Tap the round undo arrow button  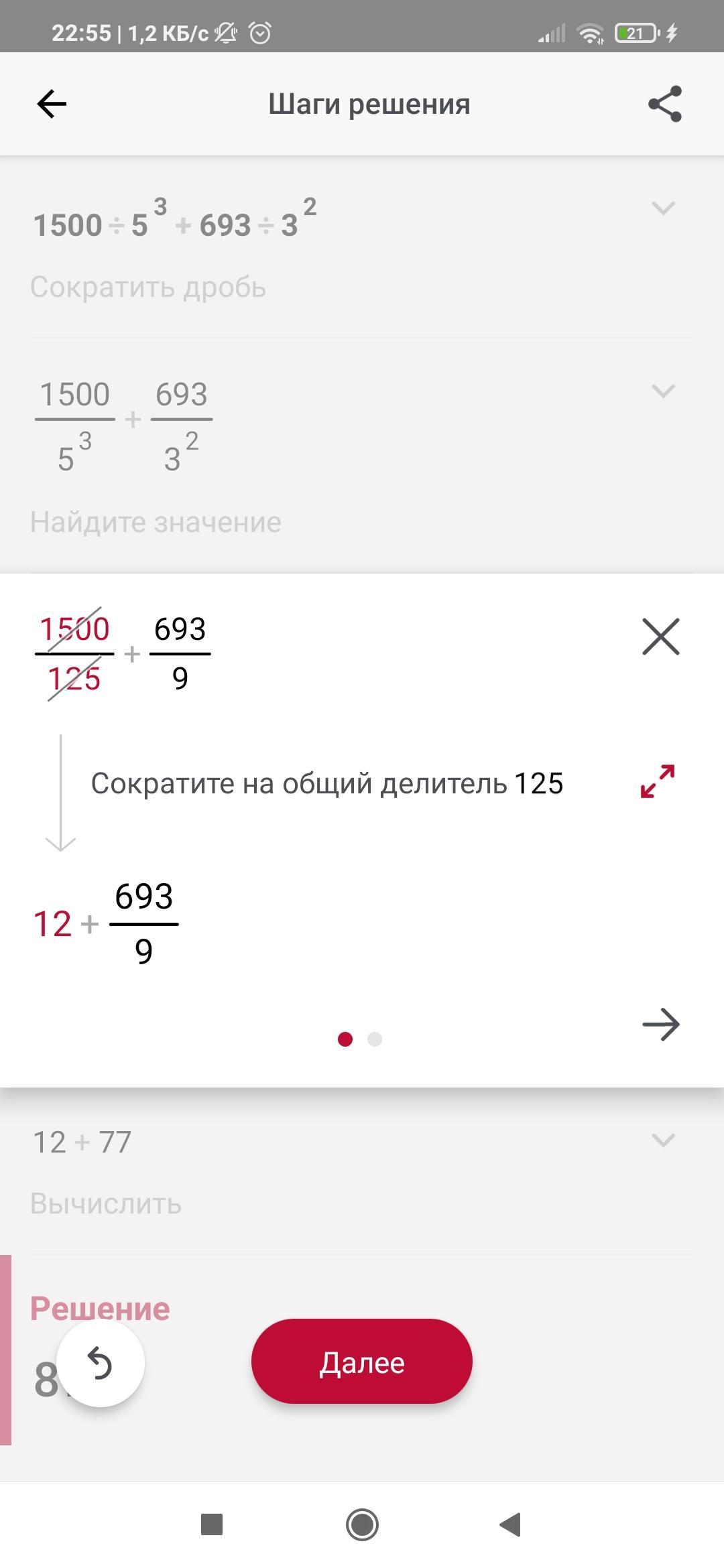(x=101, y=1364)
